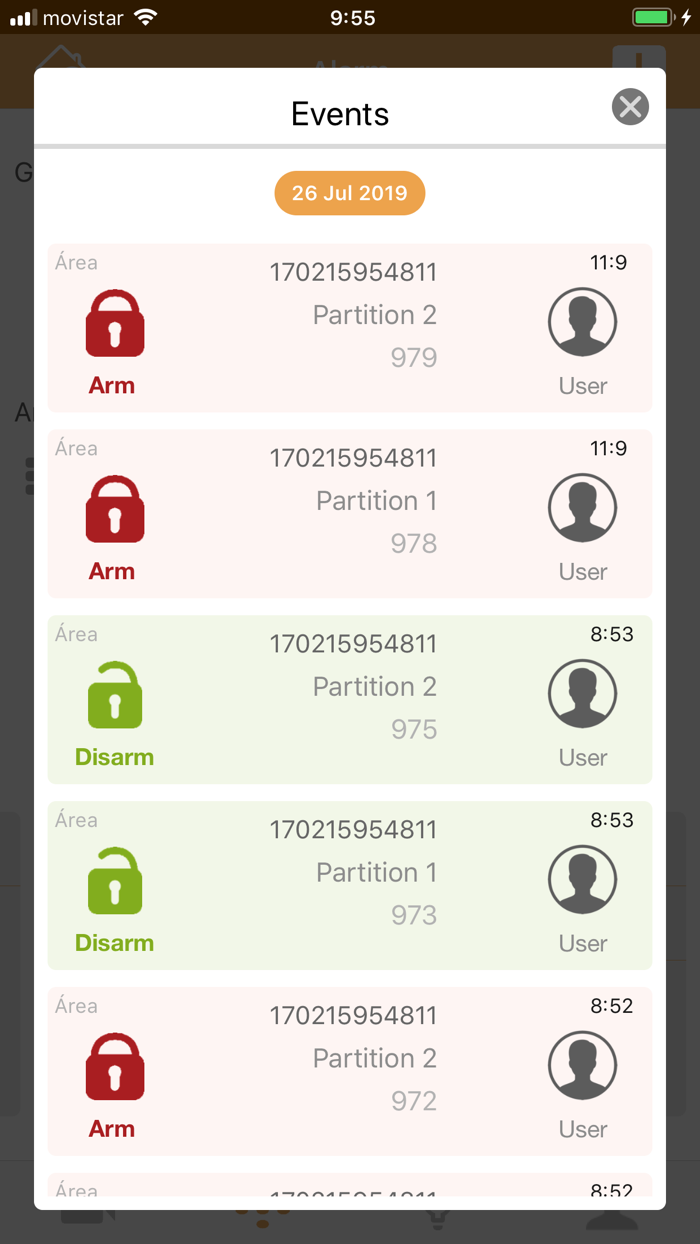Screen dimensions: 700x1244
Task: Open Arm event numbered 972
Action: [x=350, y=1072]
